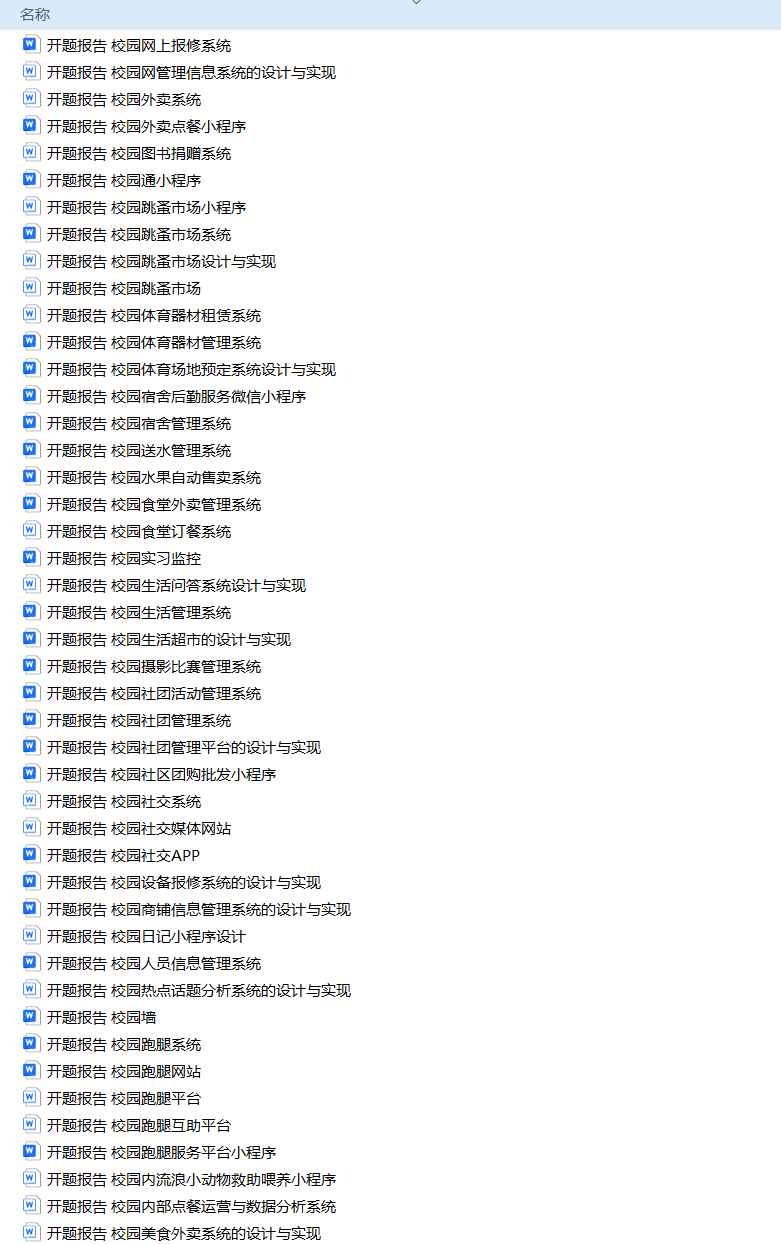Open 校园内流浪小动物救助喂养小程序 file
Viewport: 781px width, 1244px height.
(x=191, y=1179)
